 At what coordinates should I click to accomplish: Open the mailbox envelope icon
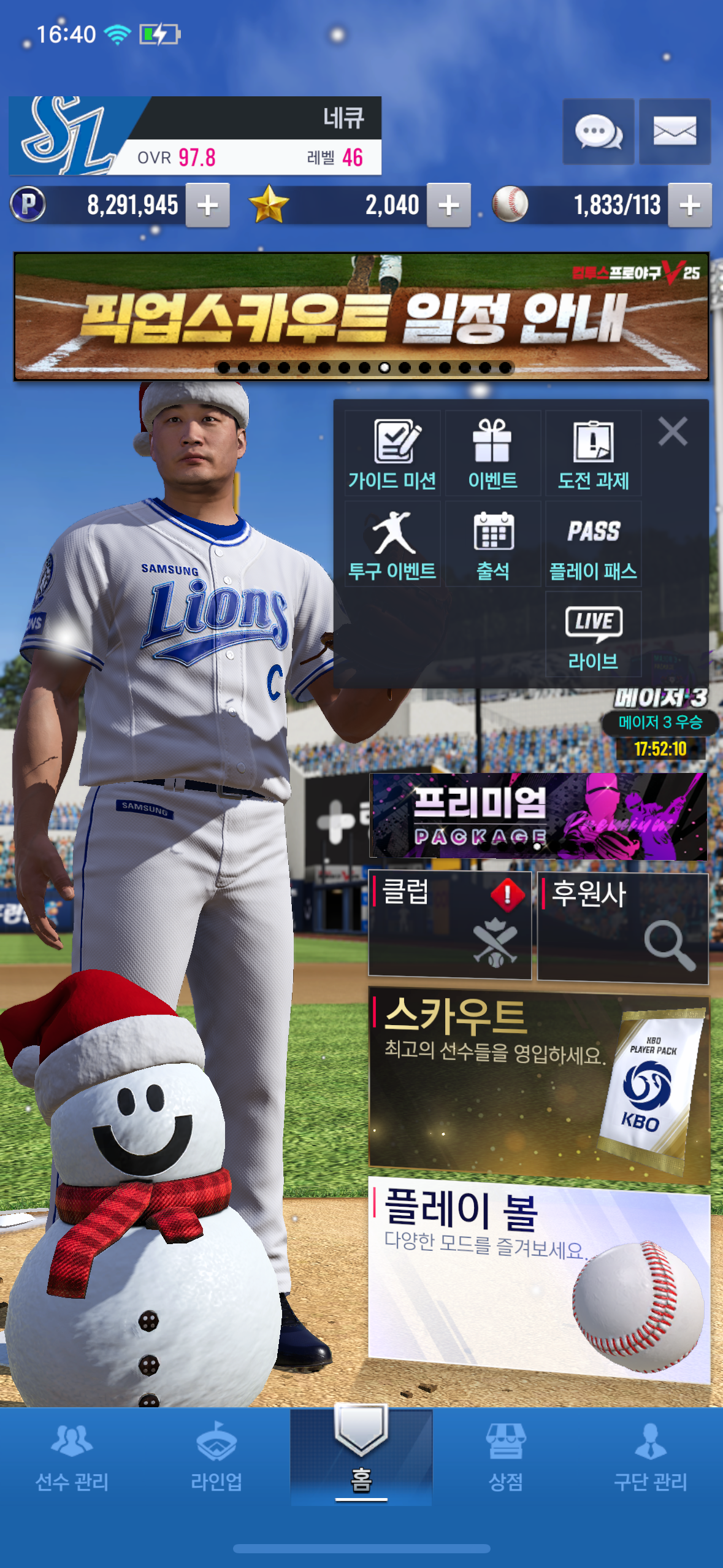coord(675,131)
